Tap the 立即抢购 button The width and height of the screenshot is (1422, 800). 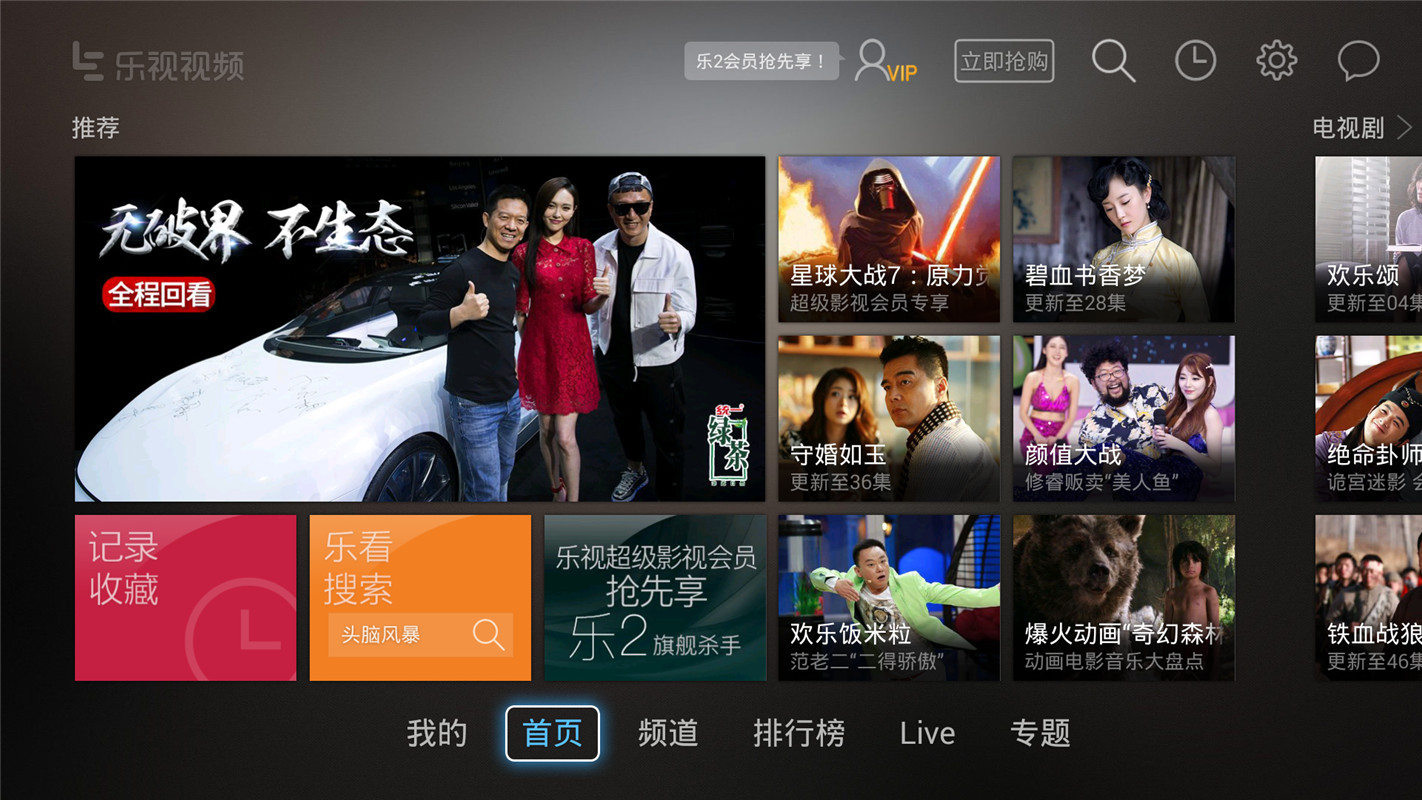(1004, 61)
